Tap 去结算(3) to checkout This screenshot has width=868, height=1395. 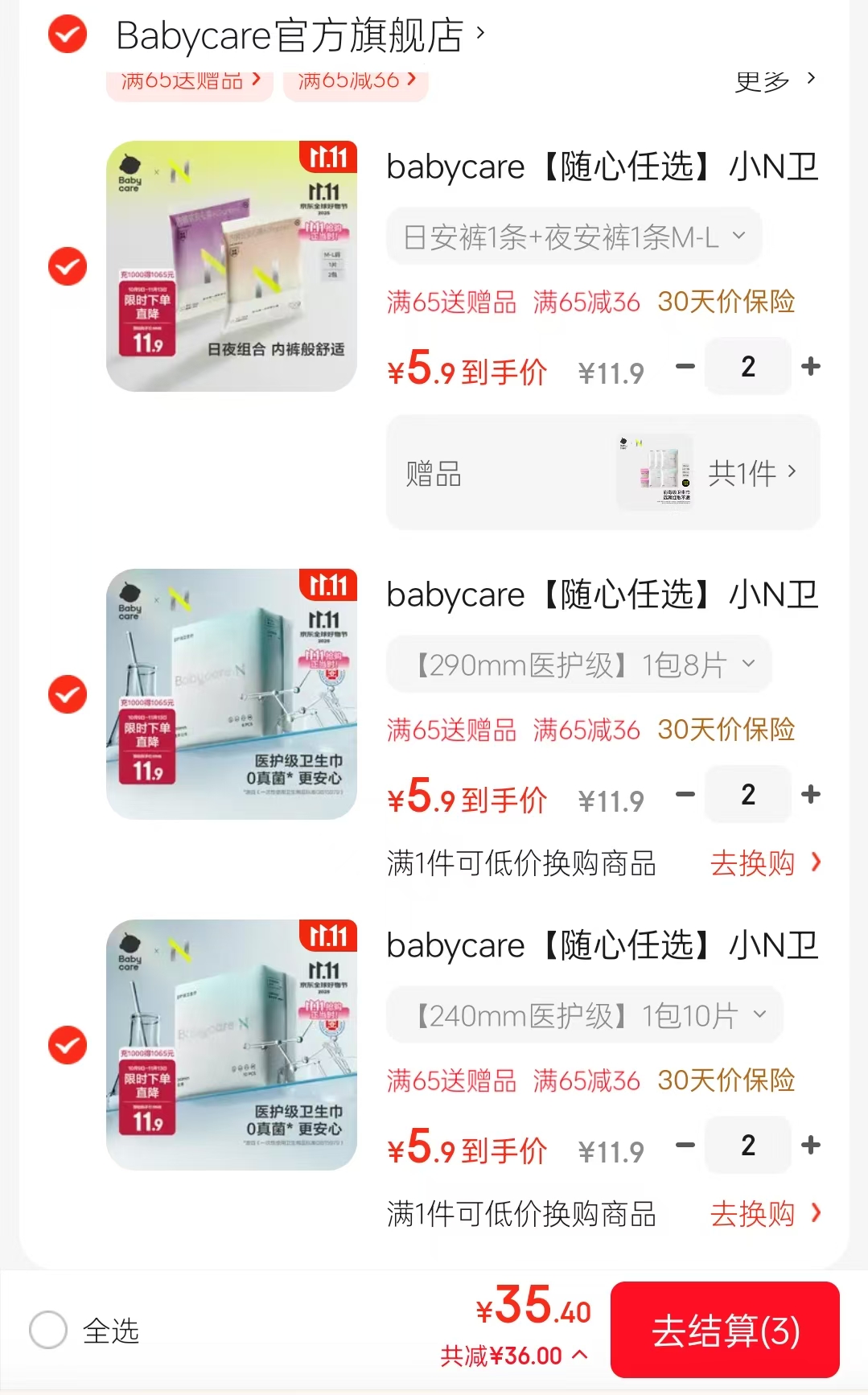click(x=725, y=1330)
